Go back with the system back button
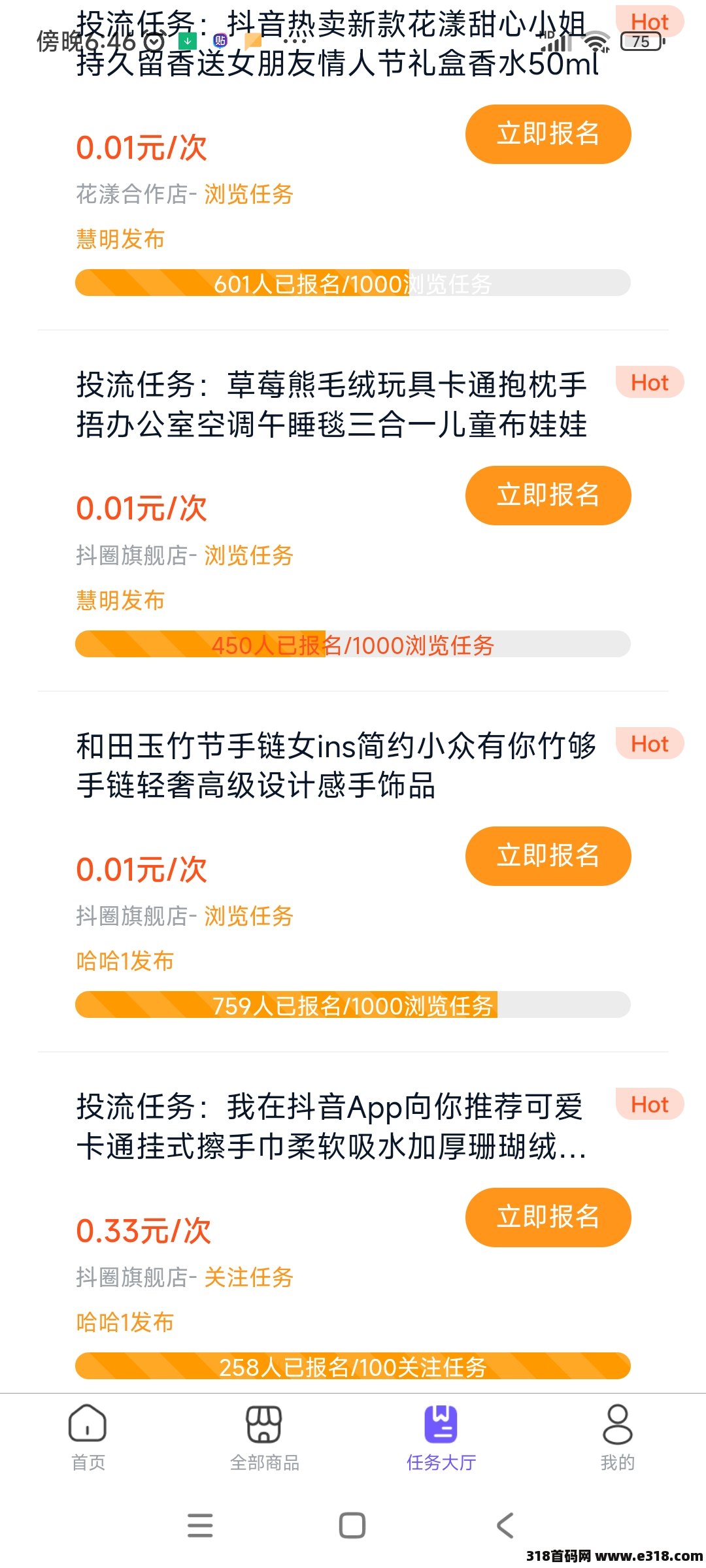 coord(505,1526)
